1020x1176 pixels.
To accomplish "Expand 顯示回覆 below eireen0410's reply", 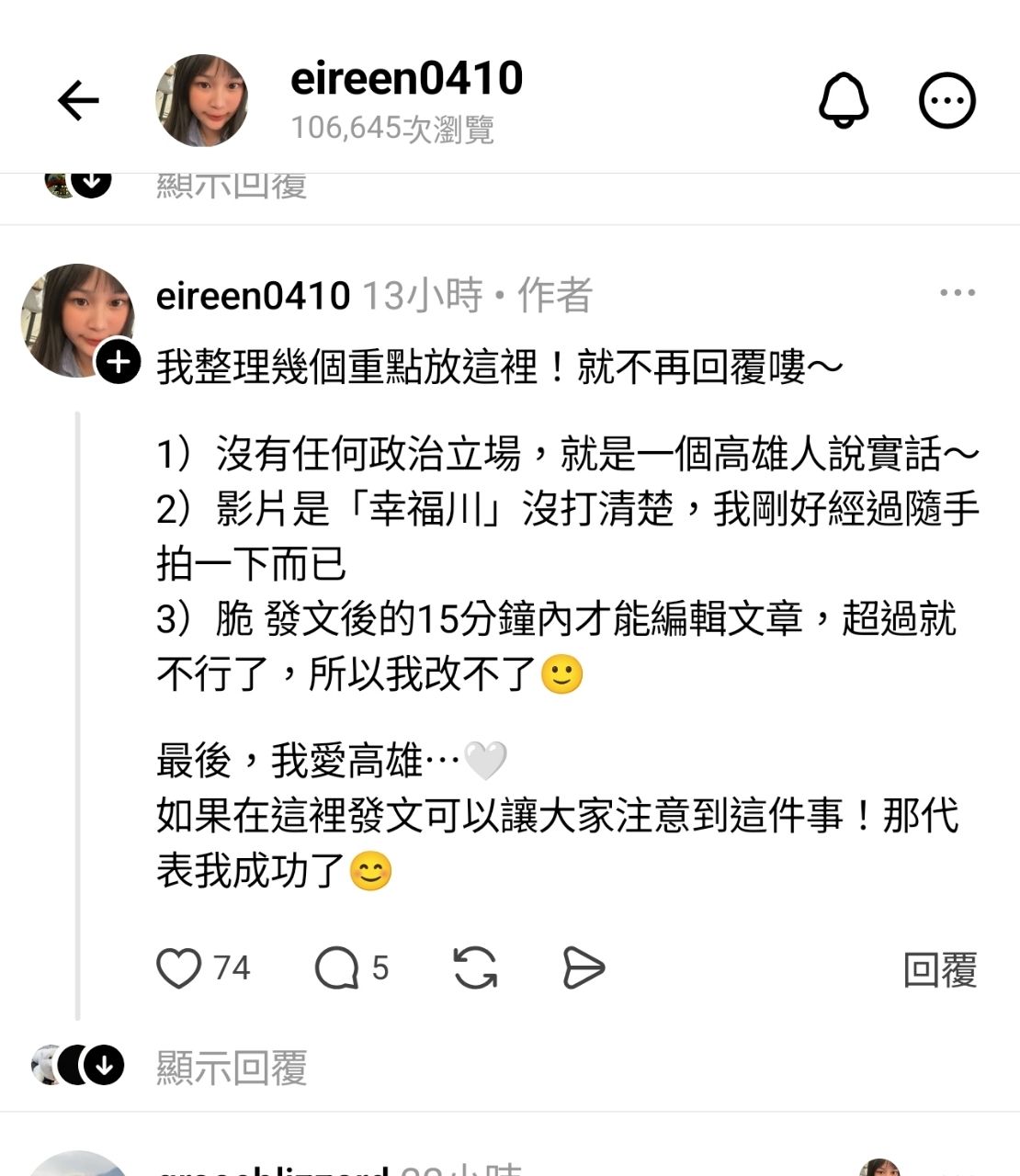I will pyautogui.click(x=231, y=1068).
